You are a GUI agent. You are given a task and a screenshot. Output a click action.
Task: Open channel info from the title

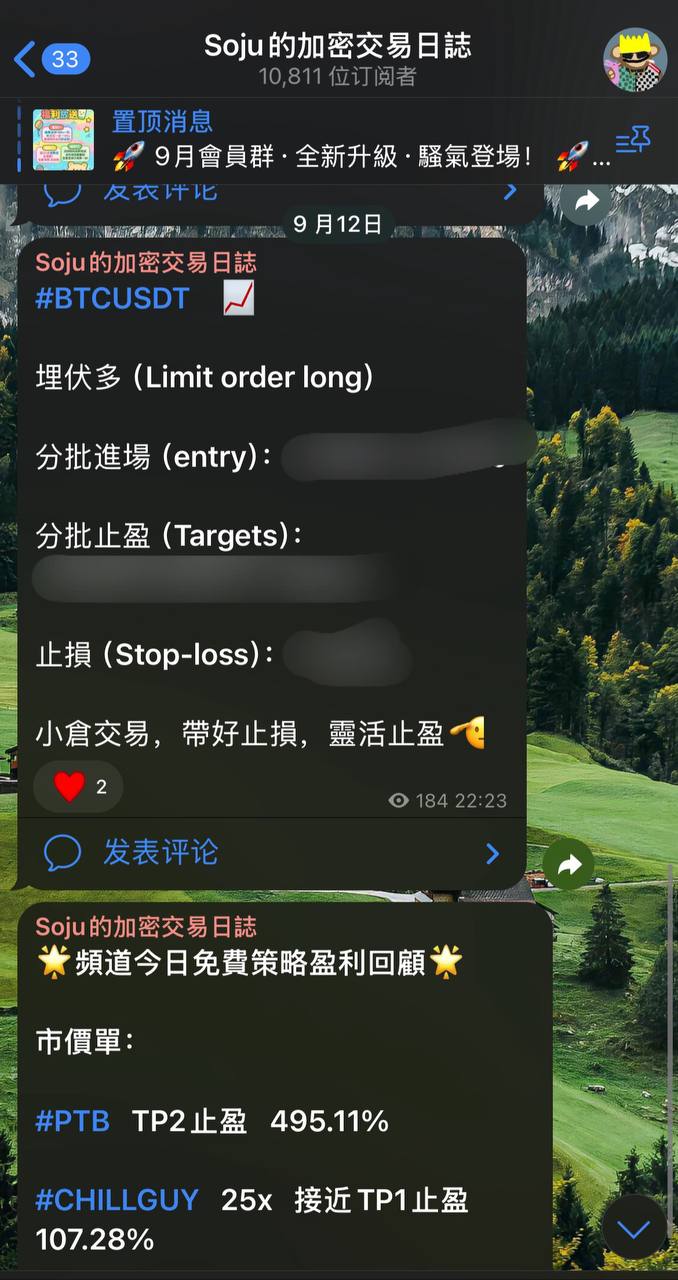click(337, 58)
